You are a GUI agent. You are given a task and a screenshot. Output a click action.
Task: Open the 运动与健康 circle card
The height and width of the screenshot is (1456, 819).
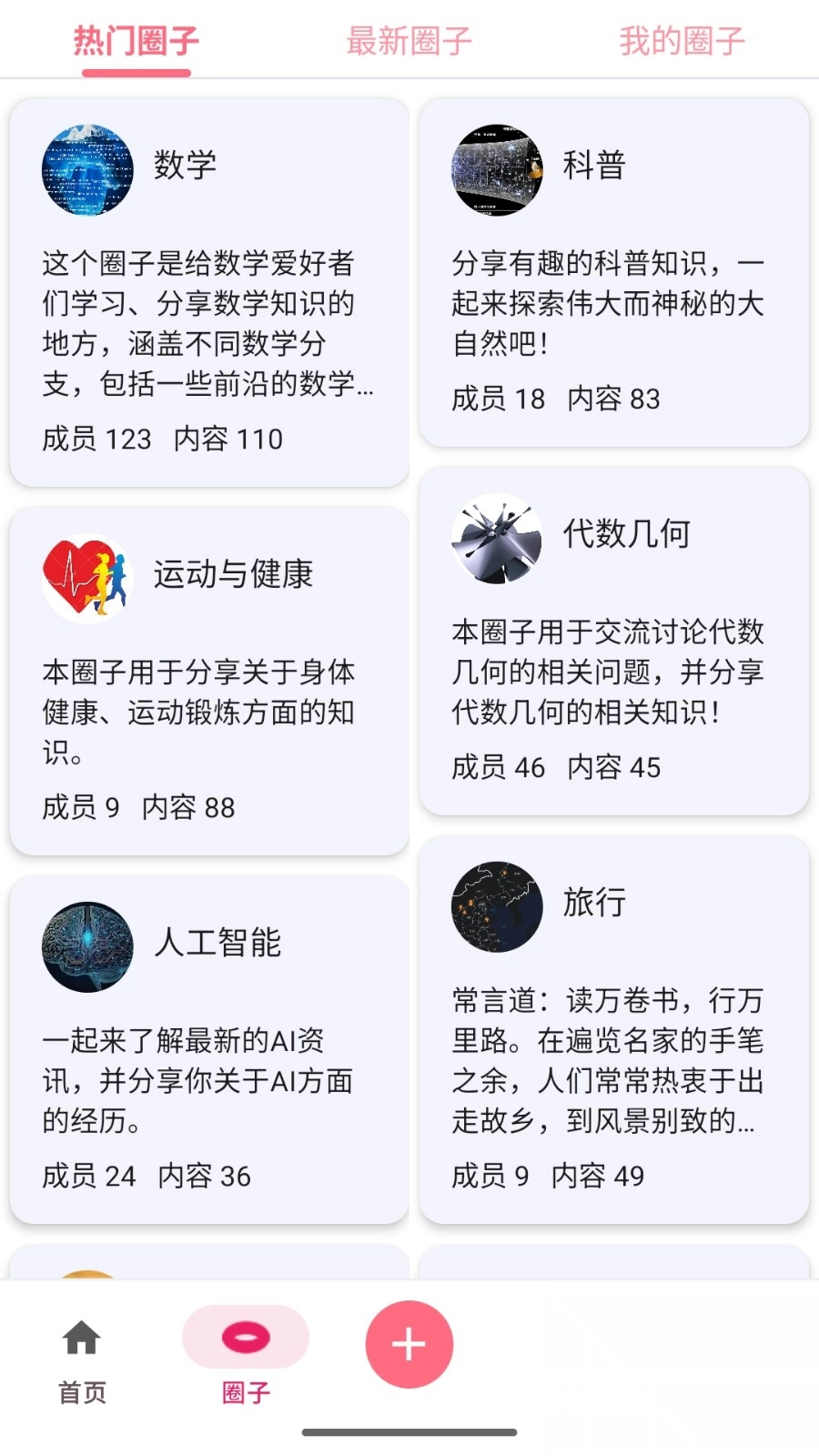click(x=208, y=681)
